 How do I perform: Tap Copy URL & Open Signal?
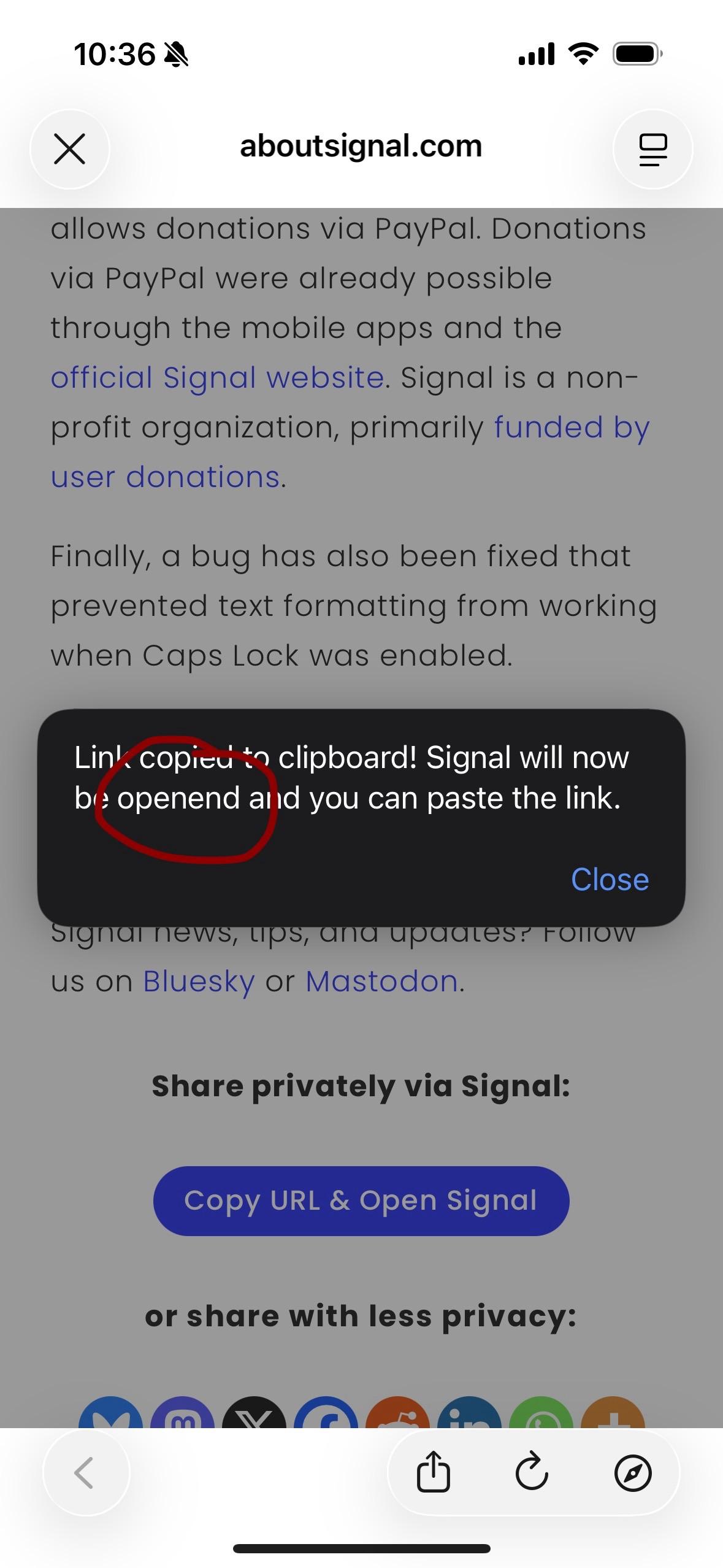click(361, 1201)
